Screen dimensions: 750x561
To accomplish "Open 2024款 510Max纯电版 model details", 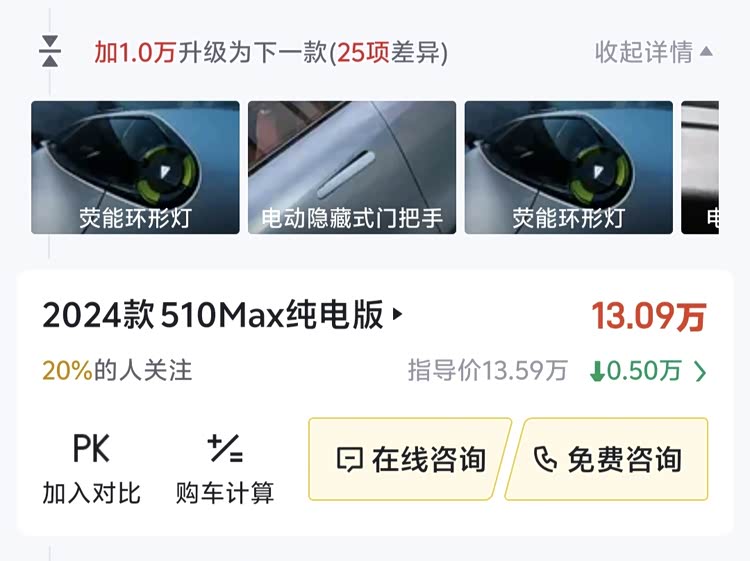I will coord(222,315).
